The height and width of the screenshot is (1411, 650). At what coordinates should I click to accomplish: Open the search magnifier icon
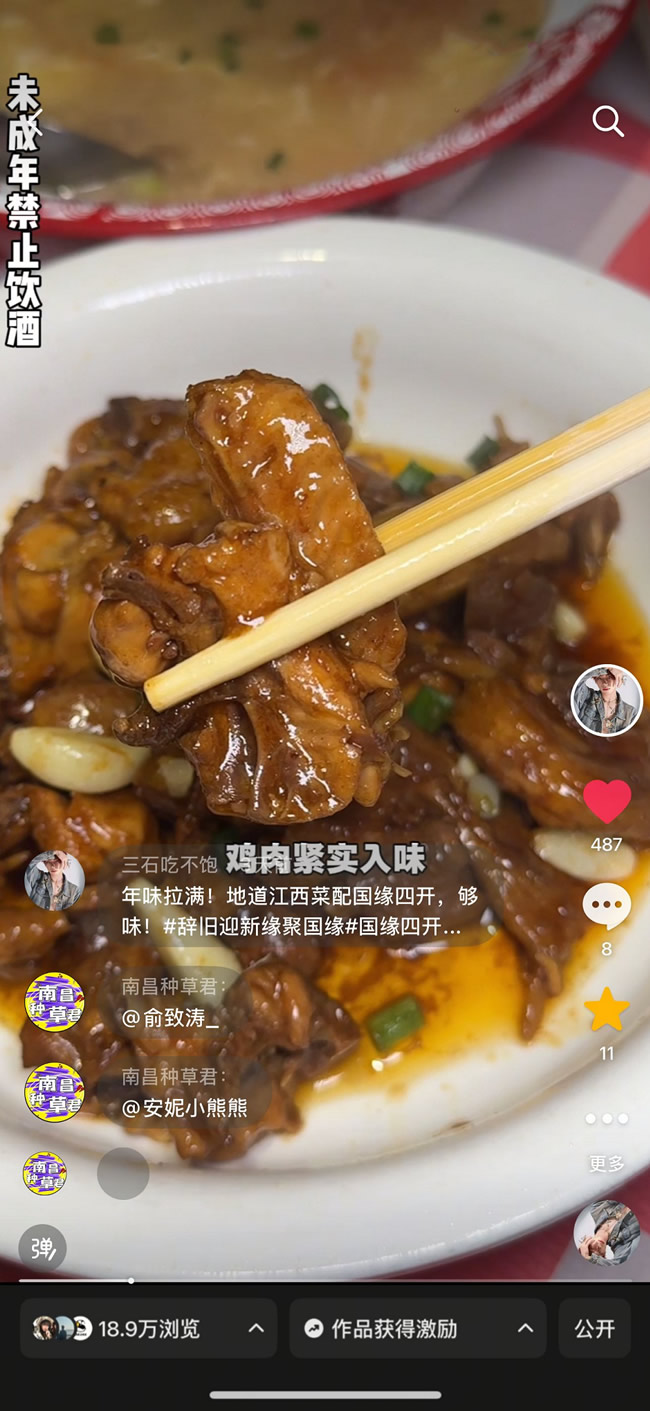point(608,121)
